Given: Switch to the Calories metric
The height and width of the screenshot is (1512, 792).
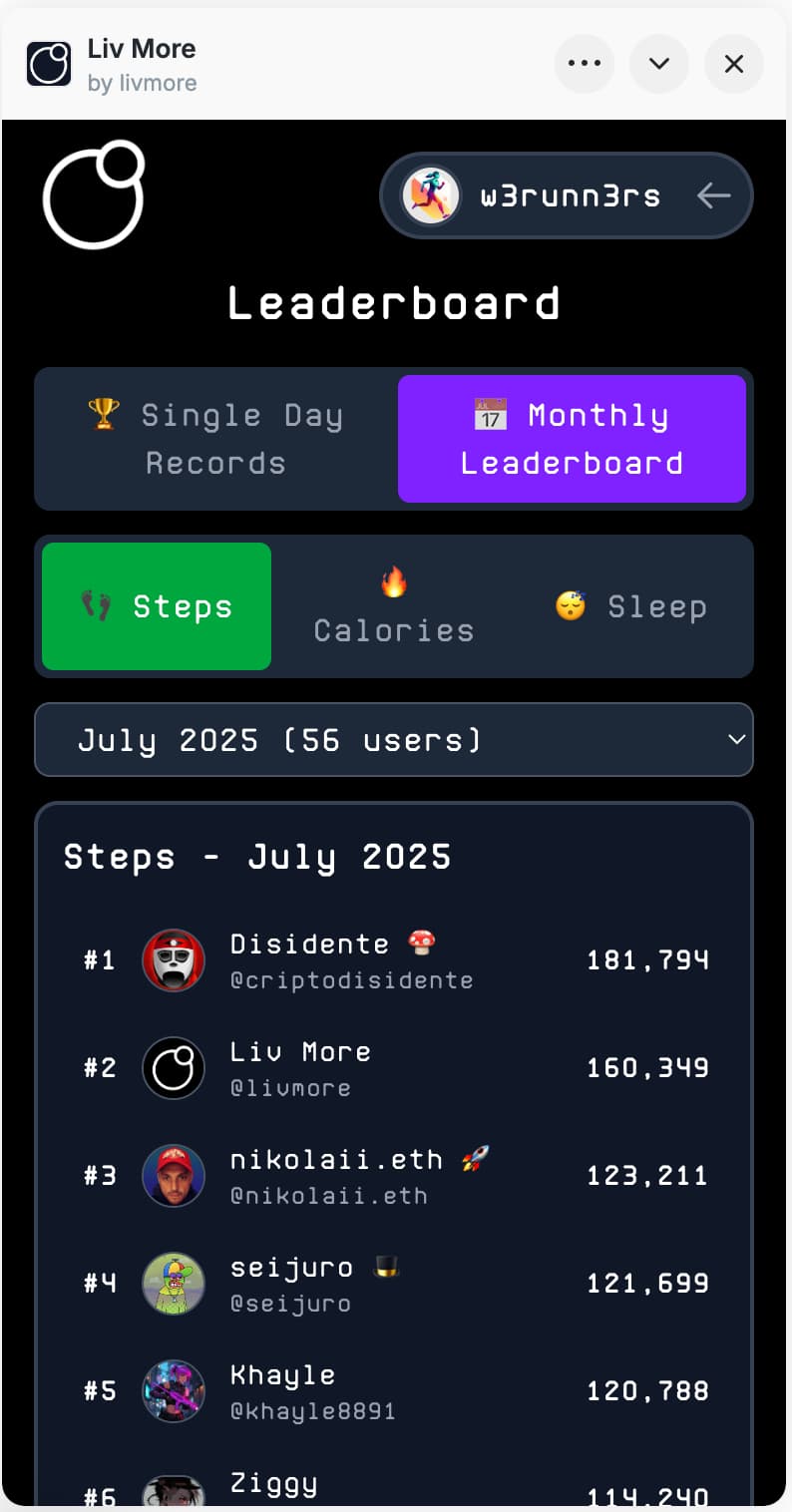Looking at the screenshot, I should (x=394, y=606).
